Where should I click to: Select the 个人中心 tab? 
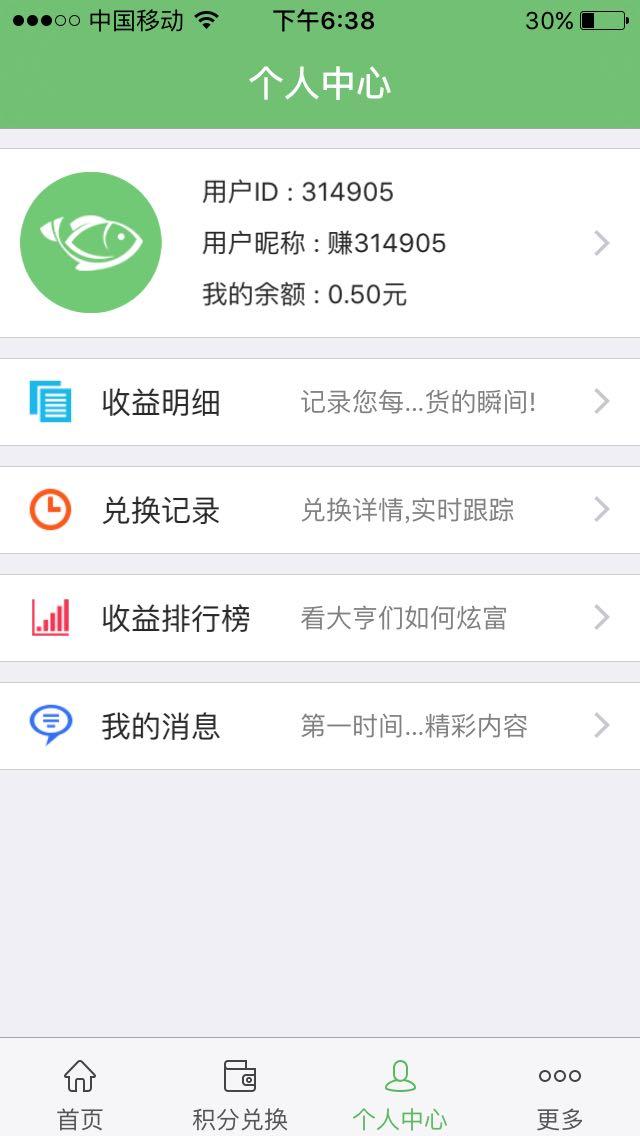point(400,1092)
